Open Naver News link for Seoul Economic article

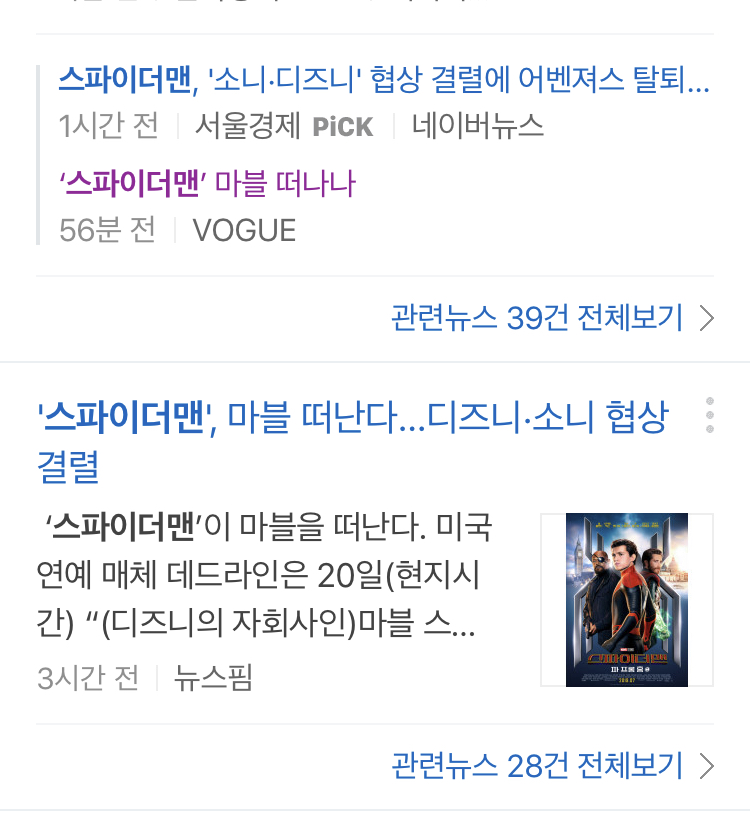pyautogui.click(x=477, y=126)
